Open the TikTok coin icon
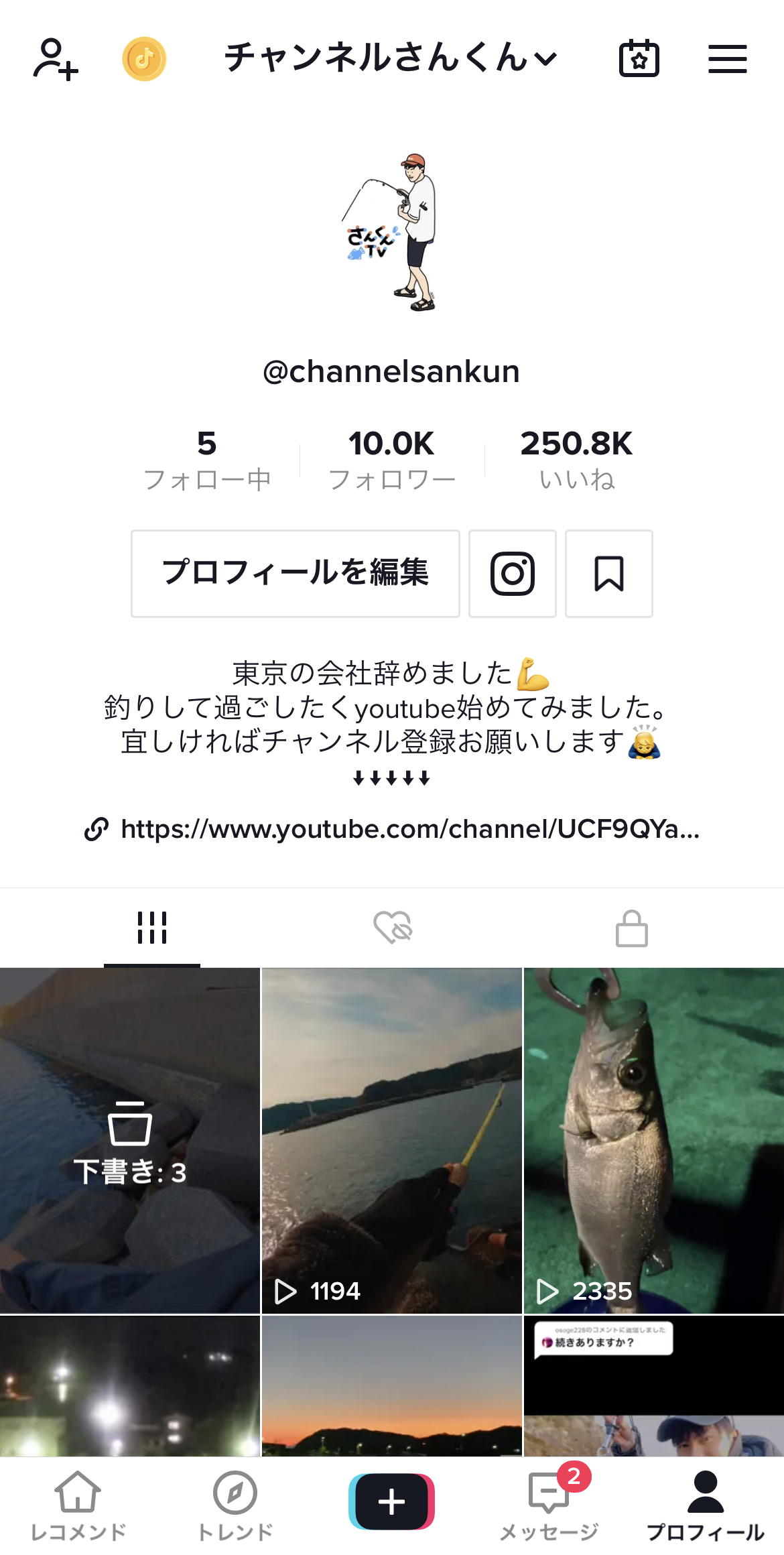The height and width of the screenshot is (1555, 784). [x=144, y=59]
